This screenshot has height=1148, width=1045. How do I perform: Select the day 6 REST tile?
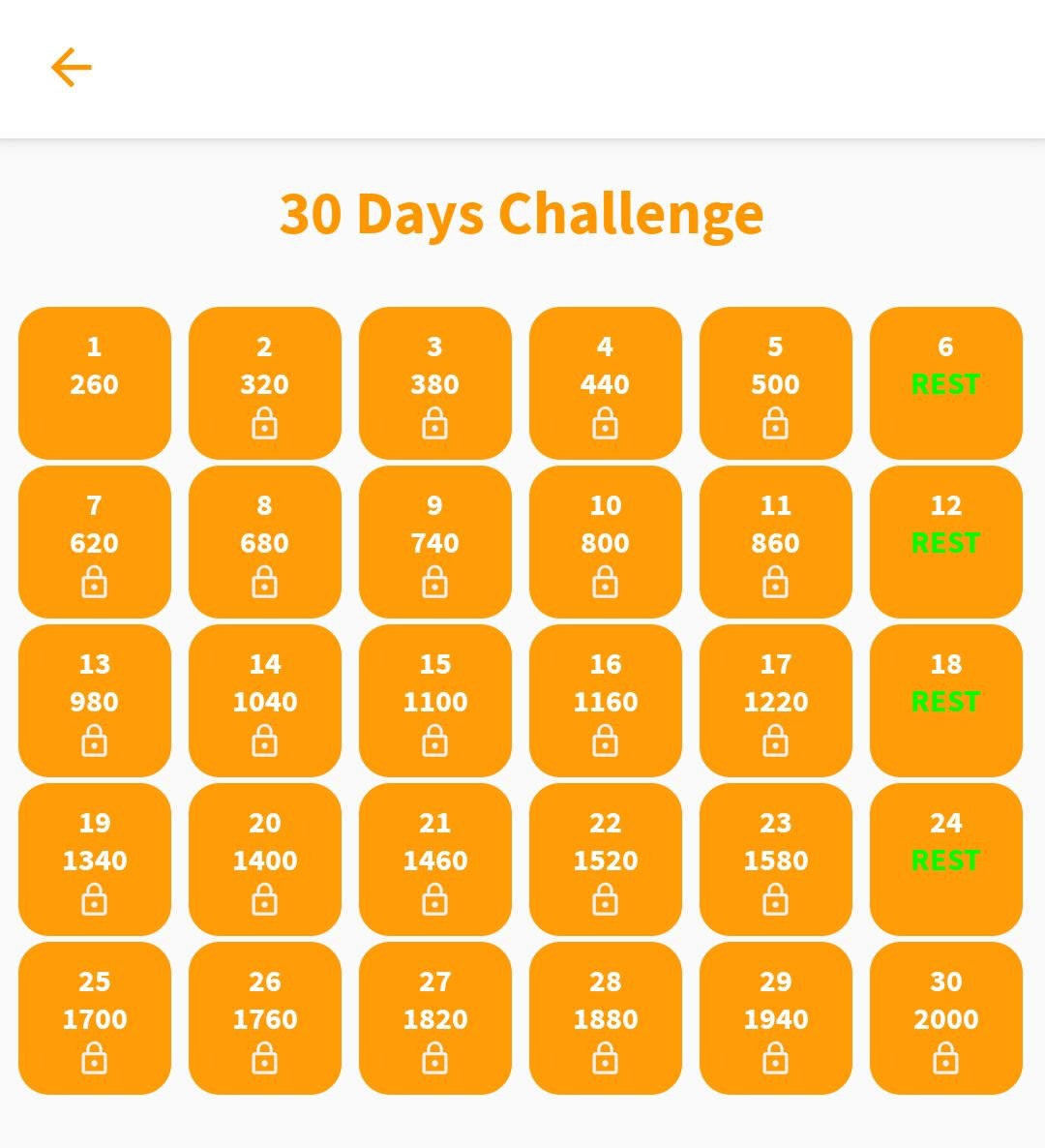tap(946, 383)
